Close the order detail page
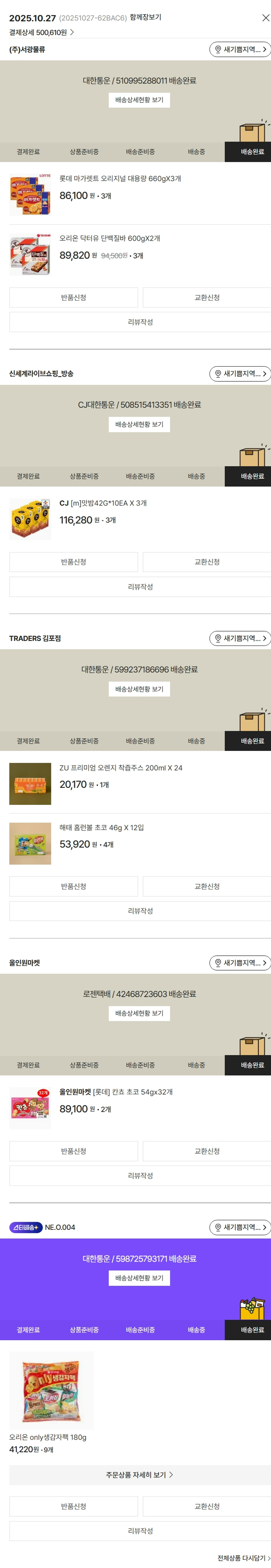271x1568 pixels. point(265,18)
